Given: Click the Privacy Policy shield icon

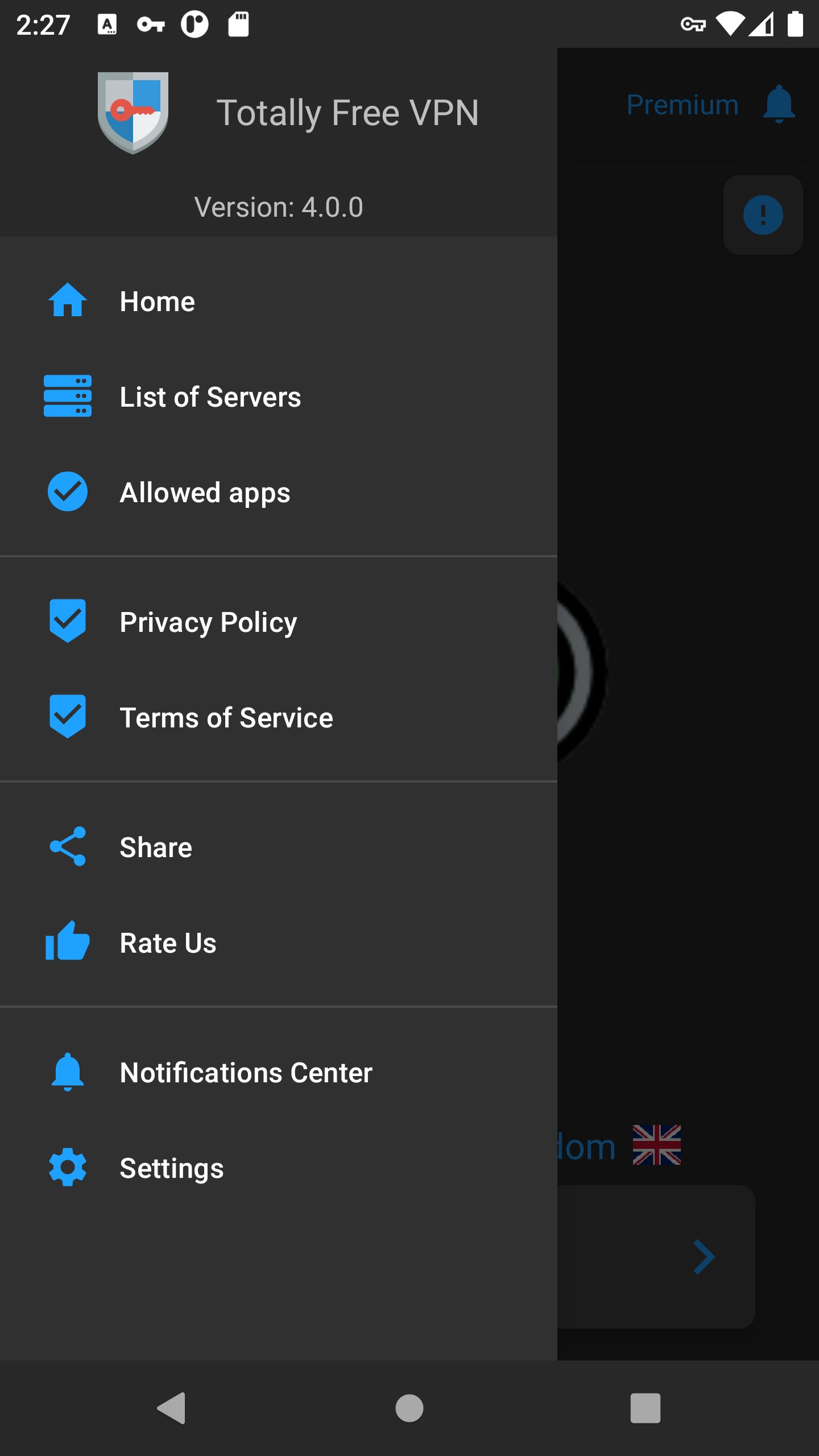Looking at the screenshot, I should click(x=67, y=621).
